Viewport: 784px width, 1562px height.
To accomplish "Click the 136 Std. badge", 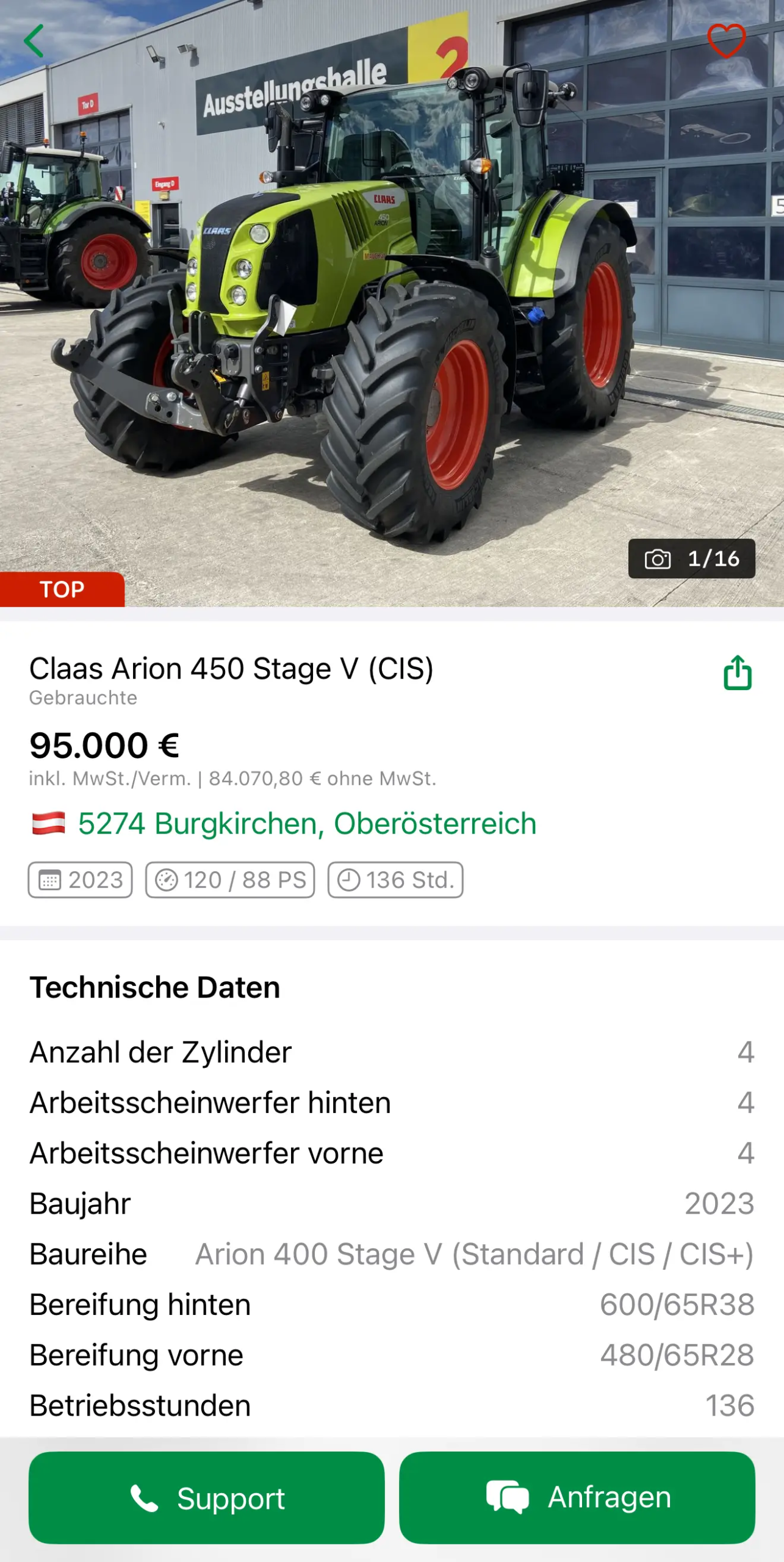I will (397, 880).
